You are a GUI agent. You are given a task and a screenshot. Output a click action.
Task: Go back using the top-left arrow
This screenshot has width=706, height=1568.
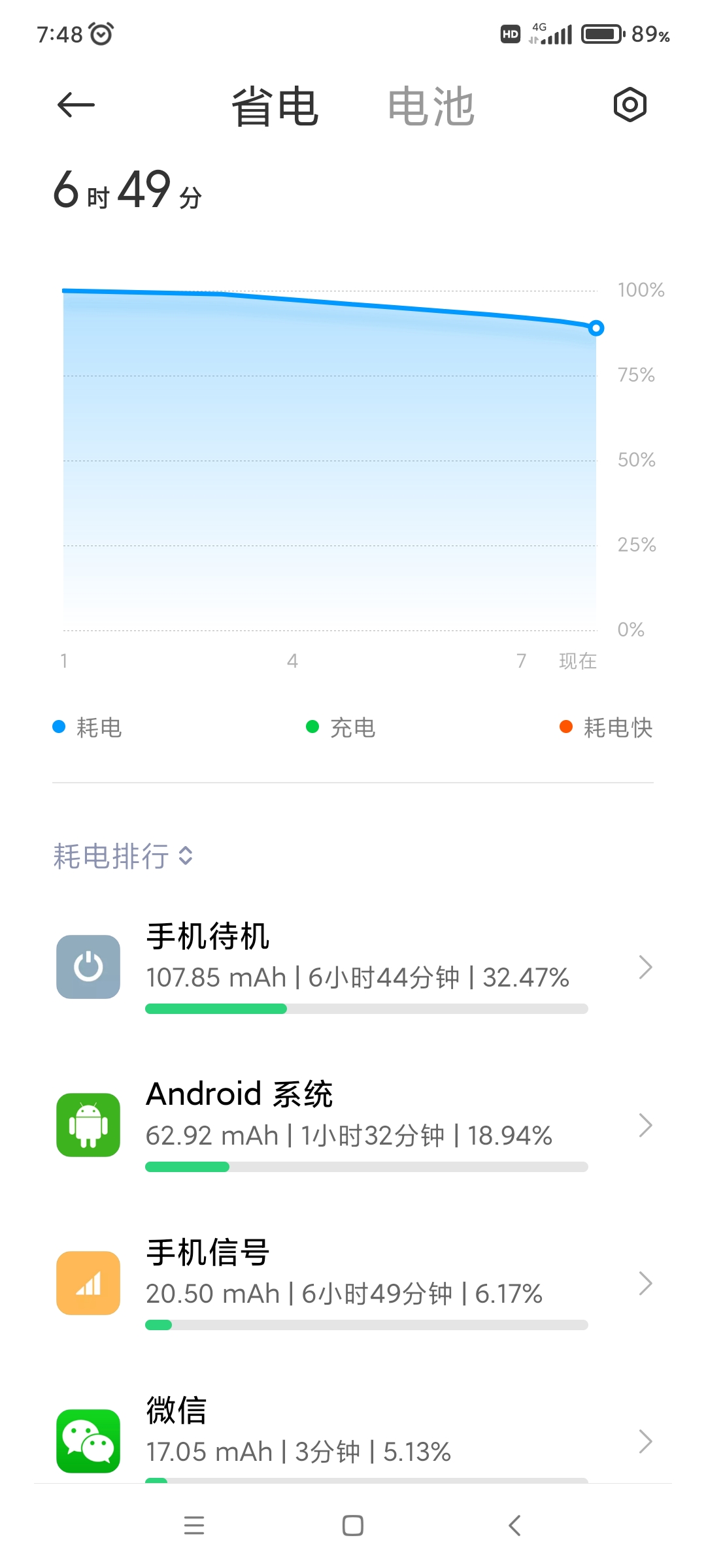pyautogui.click(x=76, y=105)
